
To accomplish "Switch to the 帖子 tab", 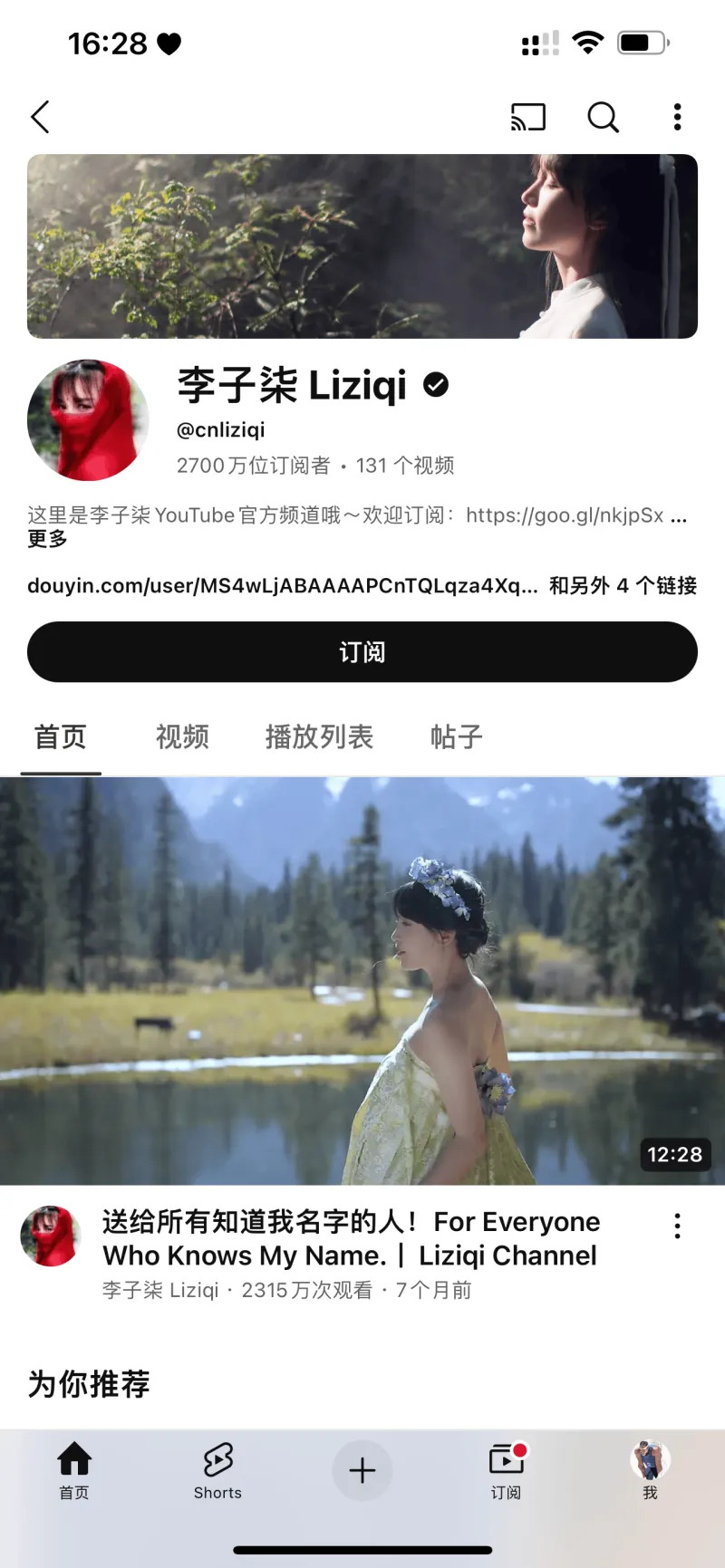I will [x=456, y=737].
